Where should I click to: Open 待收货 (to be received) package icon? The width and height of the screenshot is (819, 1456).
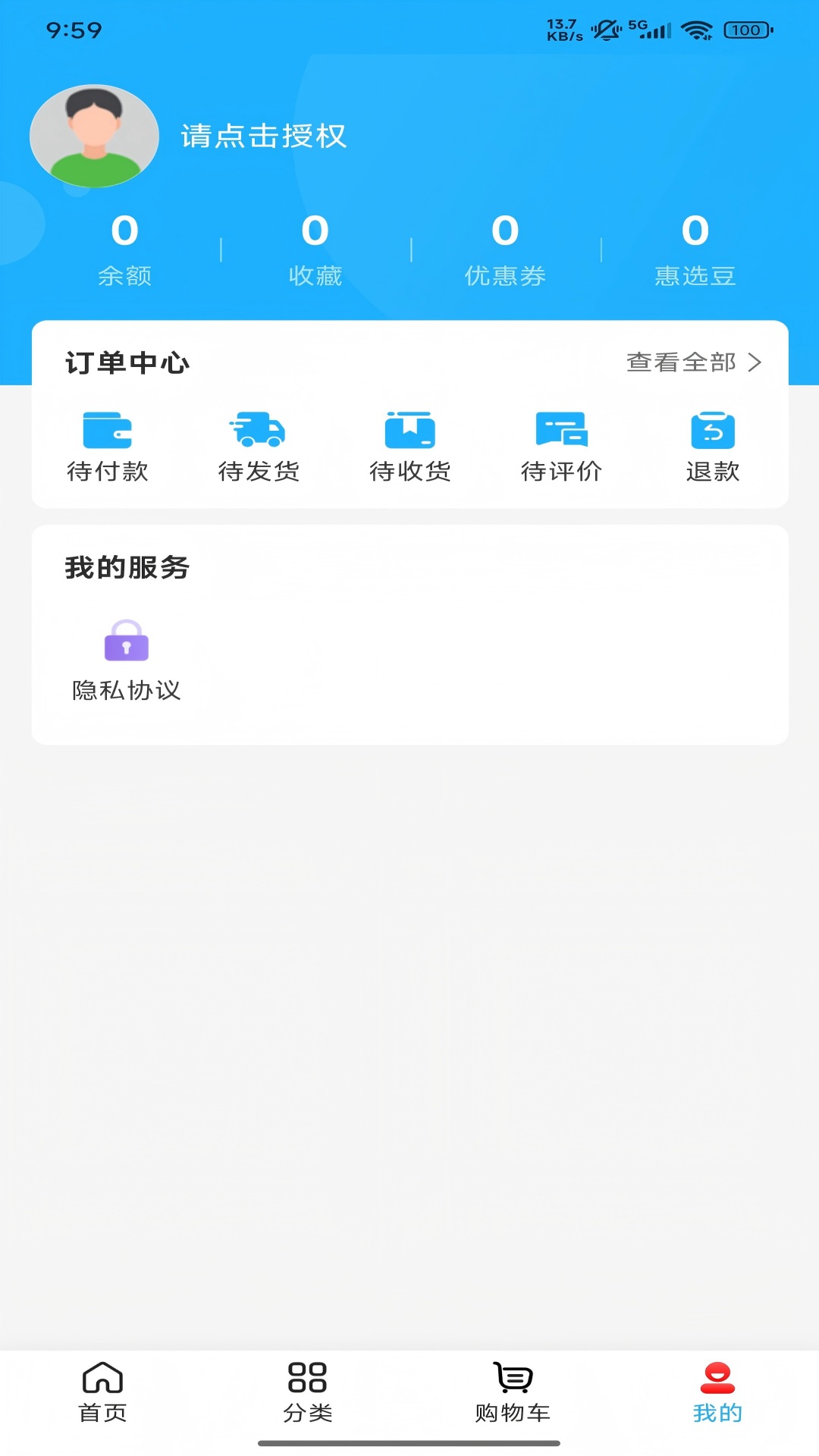[x=410, y=430]
